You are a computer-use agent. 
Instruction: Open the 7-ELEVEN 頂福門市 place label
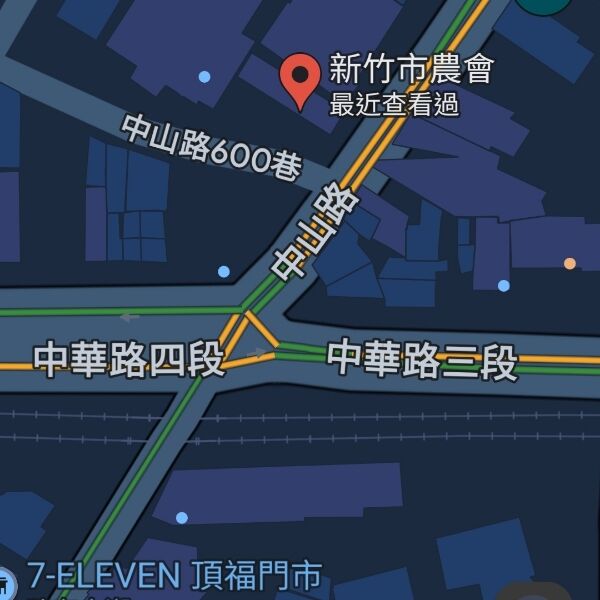(x=174, y=576)
